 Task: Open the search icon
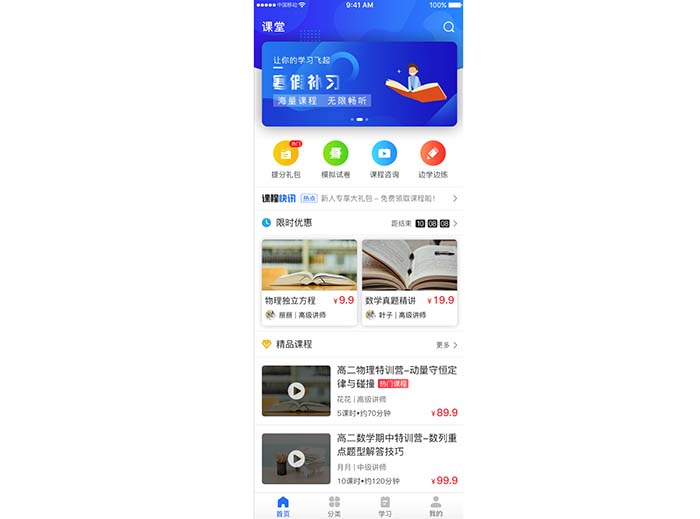[x=448, y=27]
